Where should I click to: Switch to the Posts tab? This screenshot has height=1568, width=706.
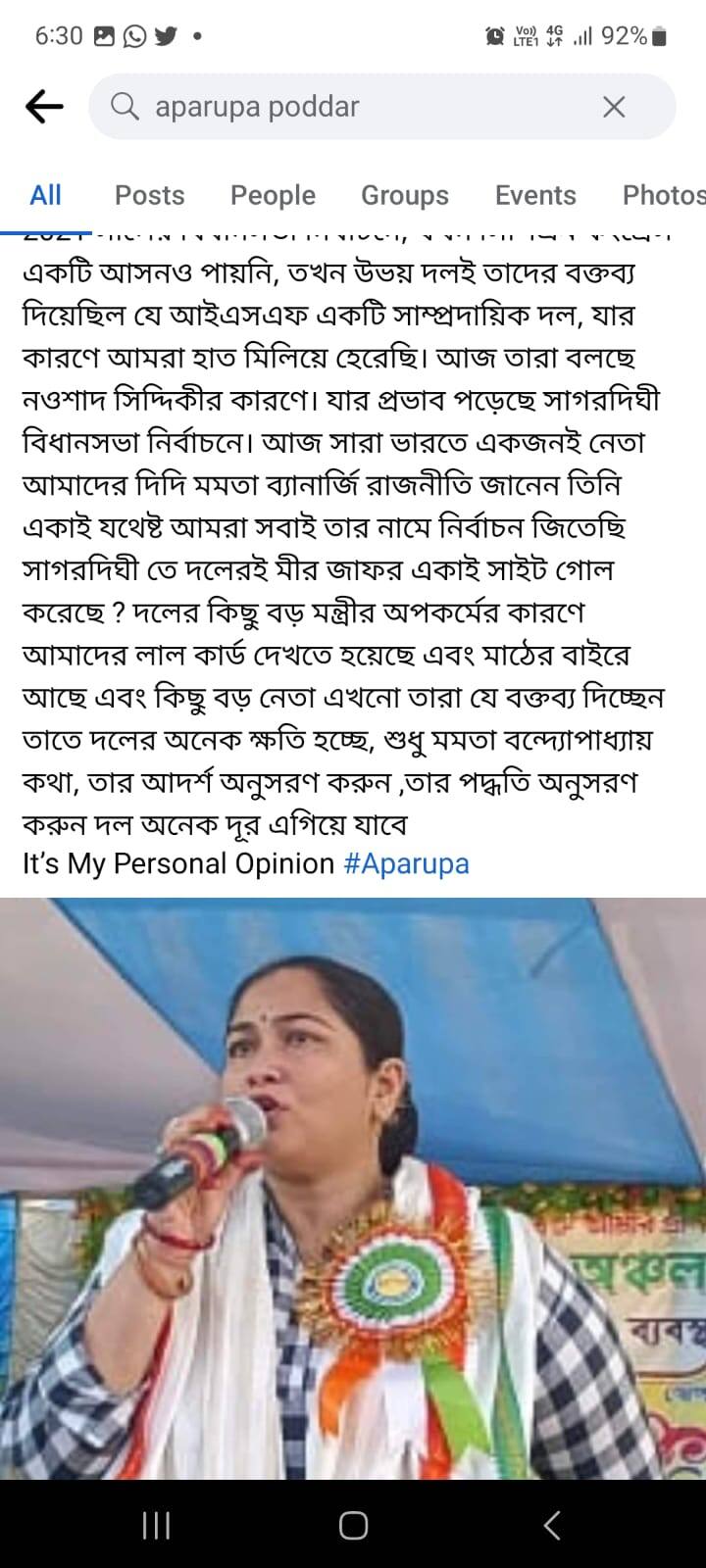149,195
